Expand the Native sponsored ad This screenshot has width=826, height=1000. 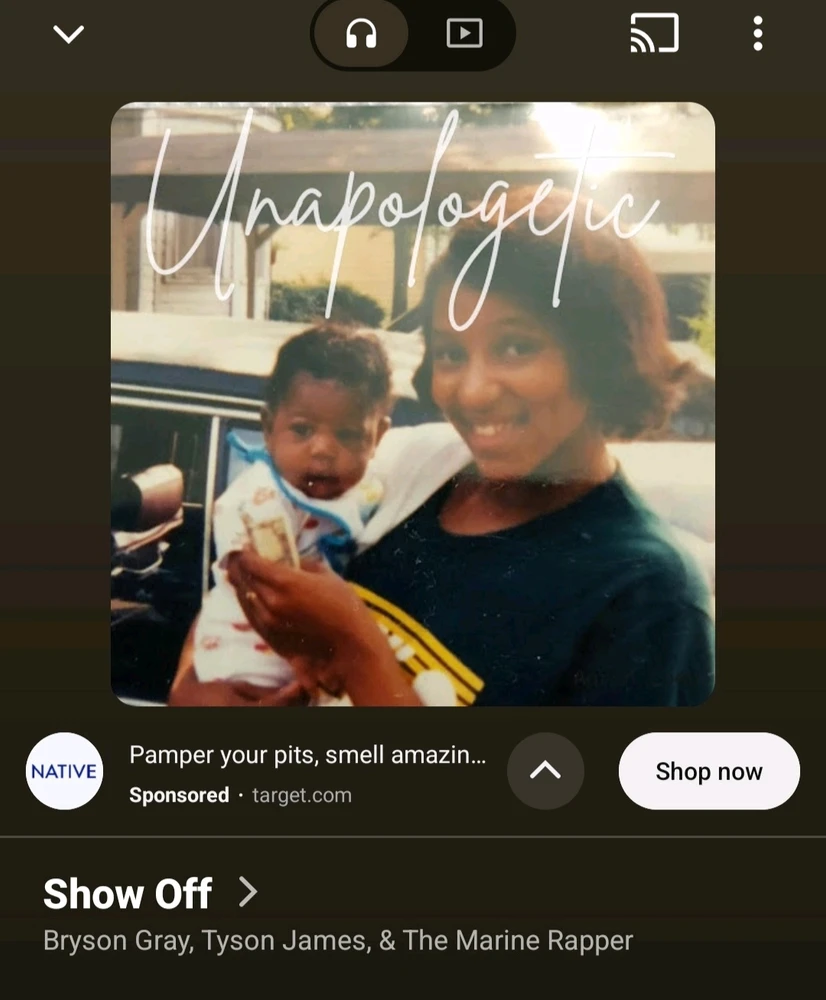[x=545, y=771]
